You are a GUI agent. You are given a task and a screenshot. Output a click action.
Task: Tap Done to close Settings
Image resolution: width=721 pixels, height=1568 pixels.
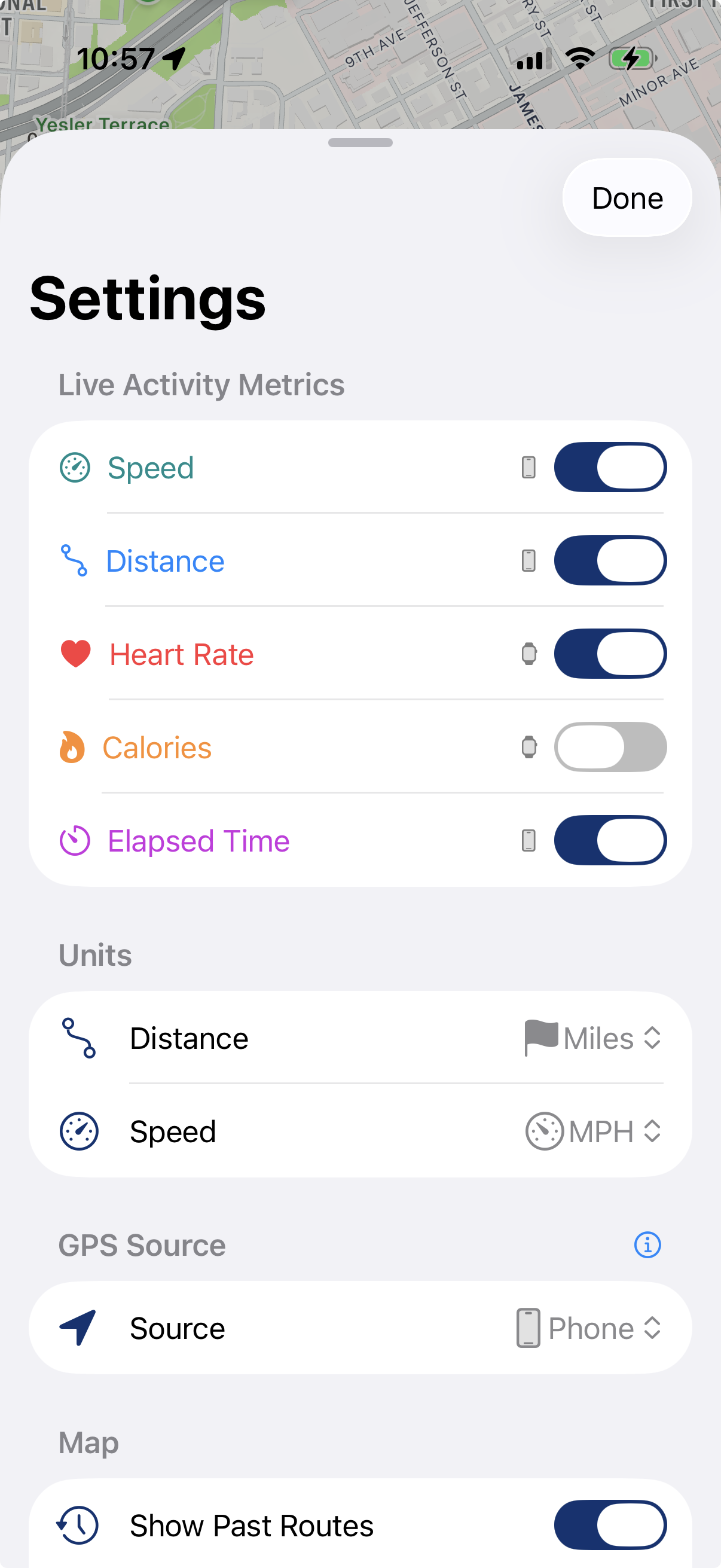[627, 198]
